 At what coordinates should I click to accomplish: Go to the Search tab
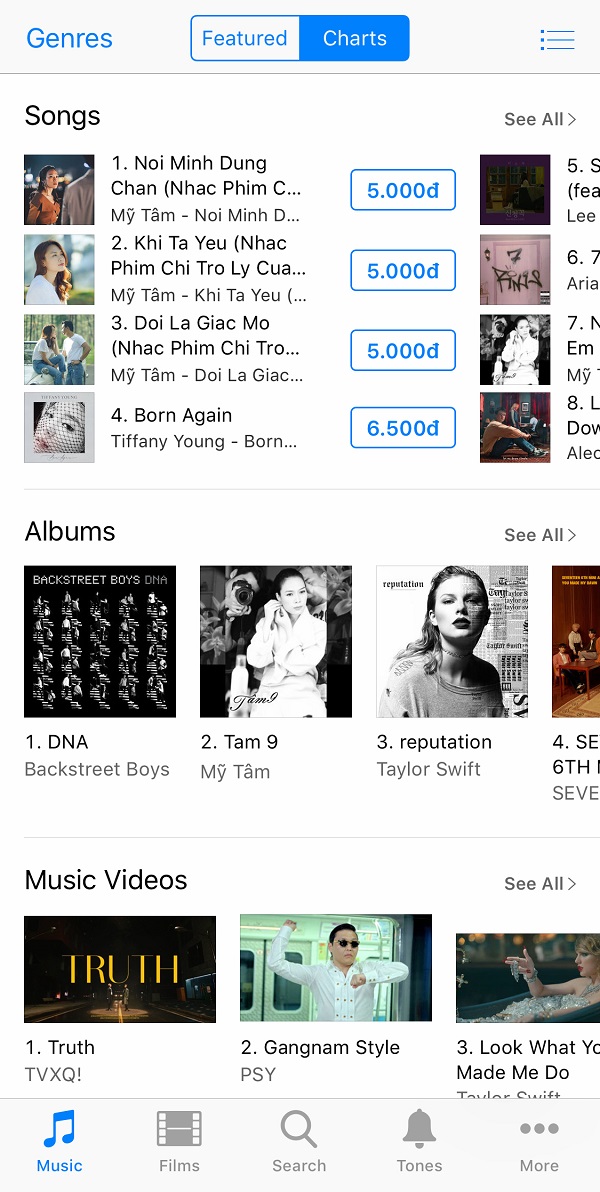coord(299,1142)
